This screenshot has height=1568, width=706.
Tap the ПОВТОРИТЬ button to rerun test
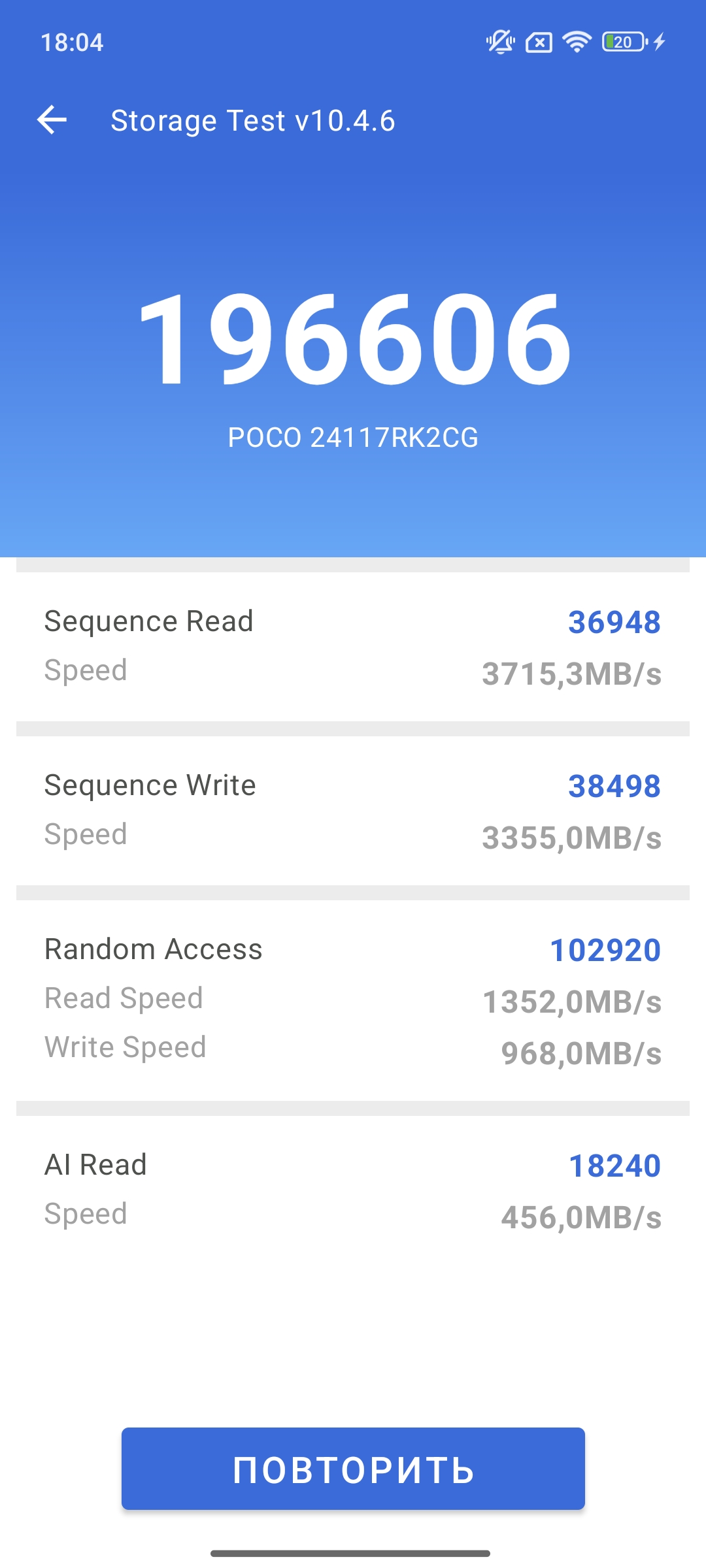click(x=353, y=1469)
